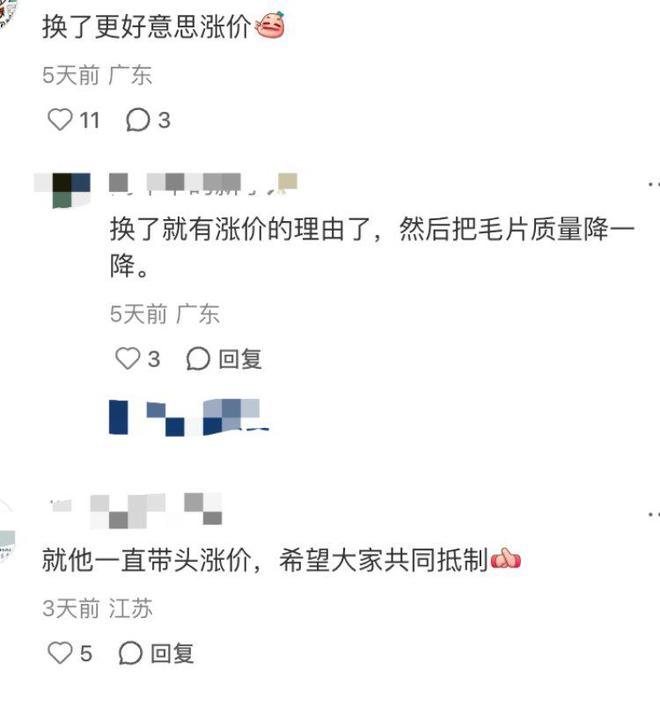Reply to the comment about 毛片质量
The image size is (660, 707).
[x=225, y=359]
